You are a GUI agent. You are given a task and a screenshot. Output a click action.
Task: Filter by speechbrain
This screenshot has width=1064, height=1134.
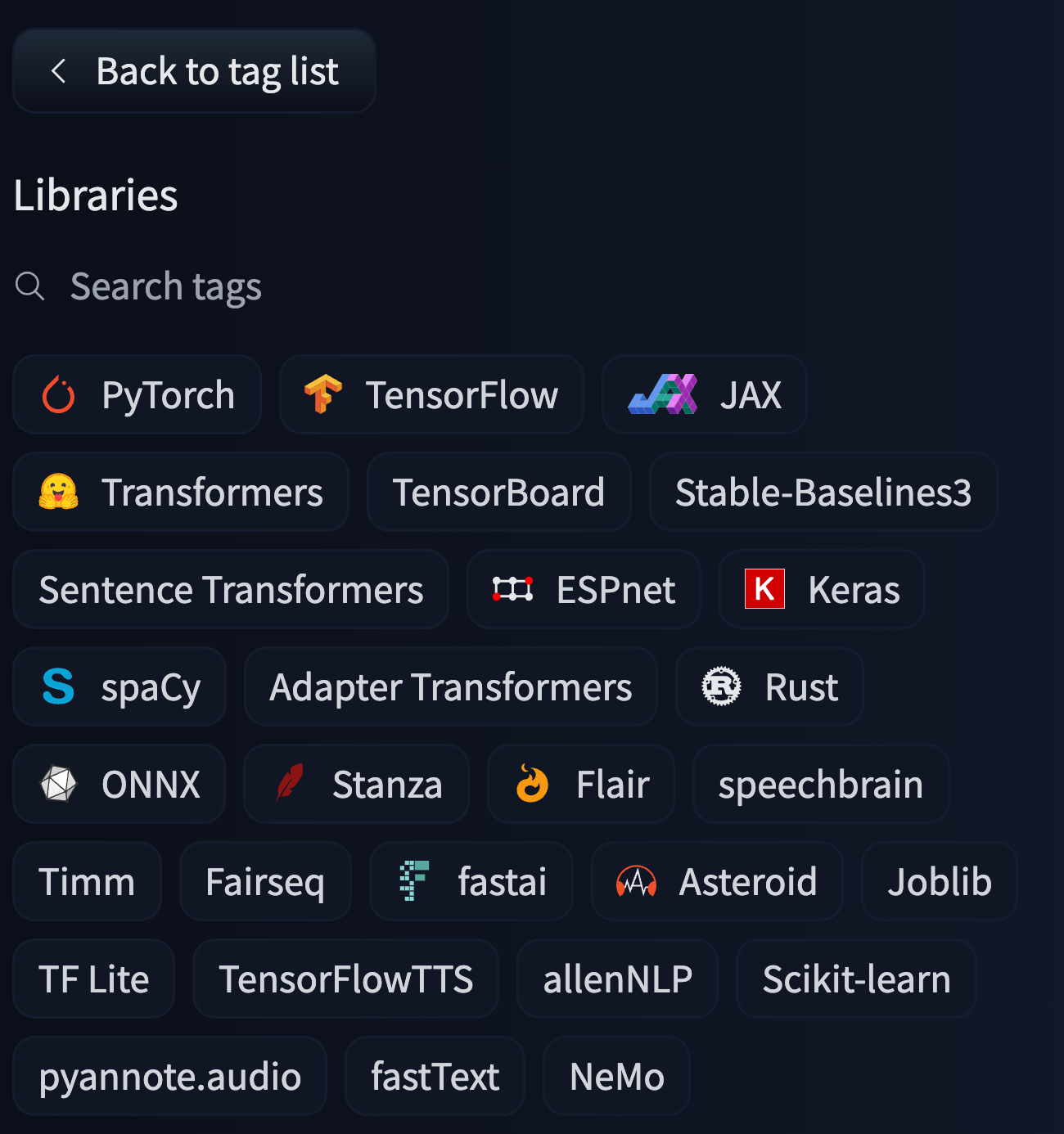(820, 785)
